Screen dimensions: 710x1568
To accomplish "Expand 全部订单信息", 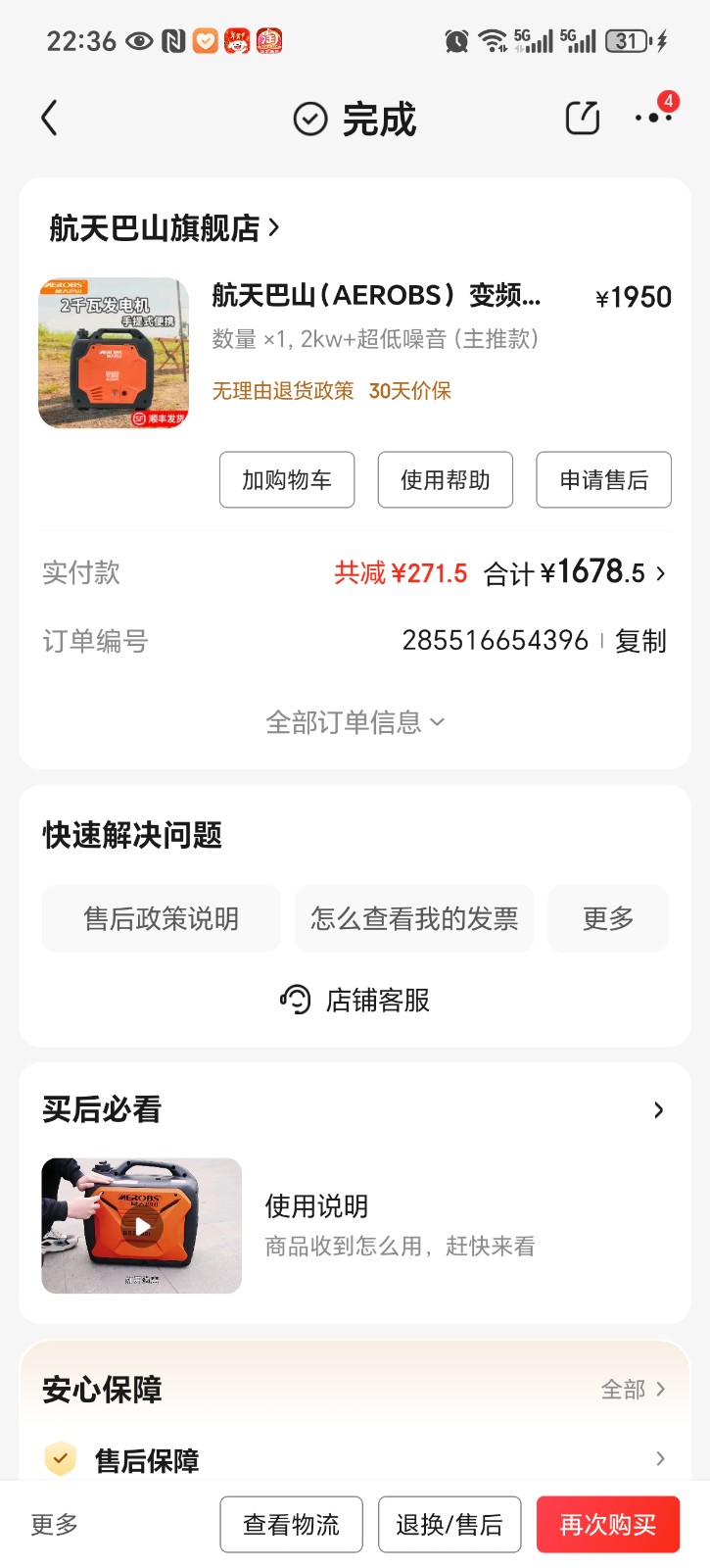I will coord(355,723).
